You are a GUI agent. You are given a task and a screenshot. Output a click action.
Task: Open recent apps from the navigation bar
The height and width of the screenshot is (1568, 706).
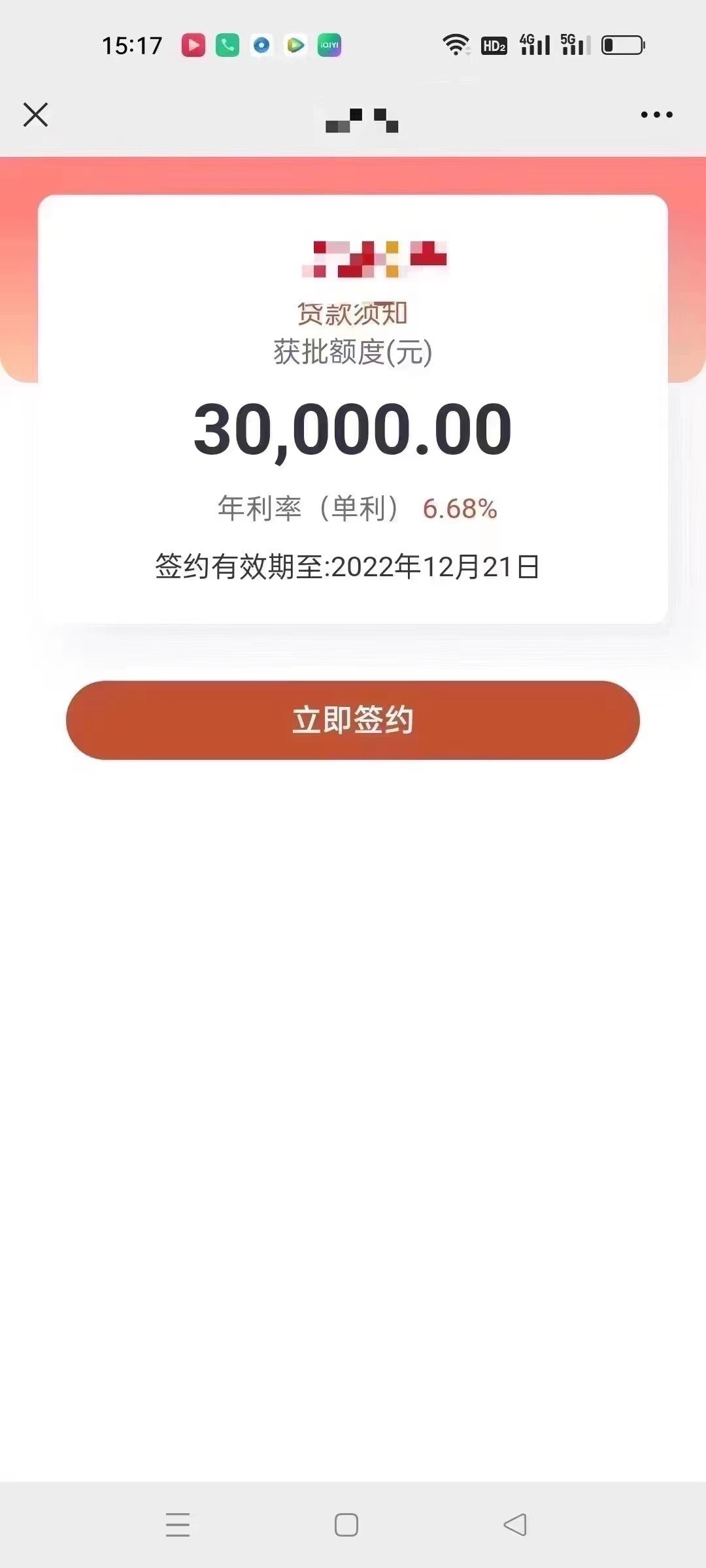(x=178, y=1525)
